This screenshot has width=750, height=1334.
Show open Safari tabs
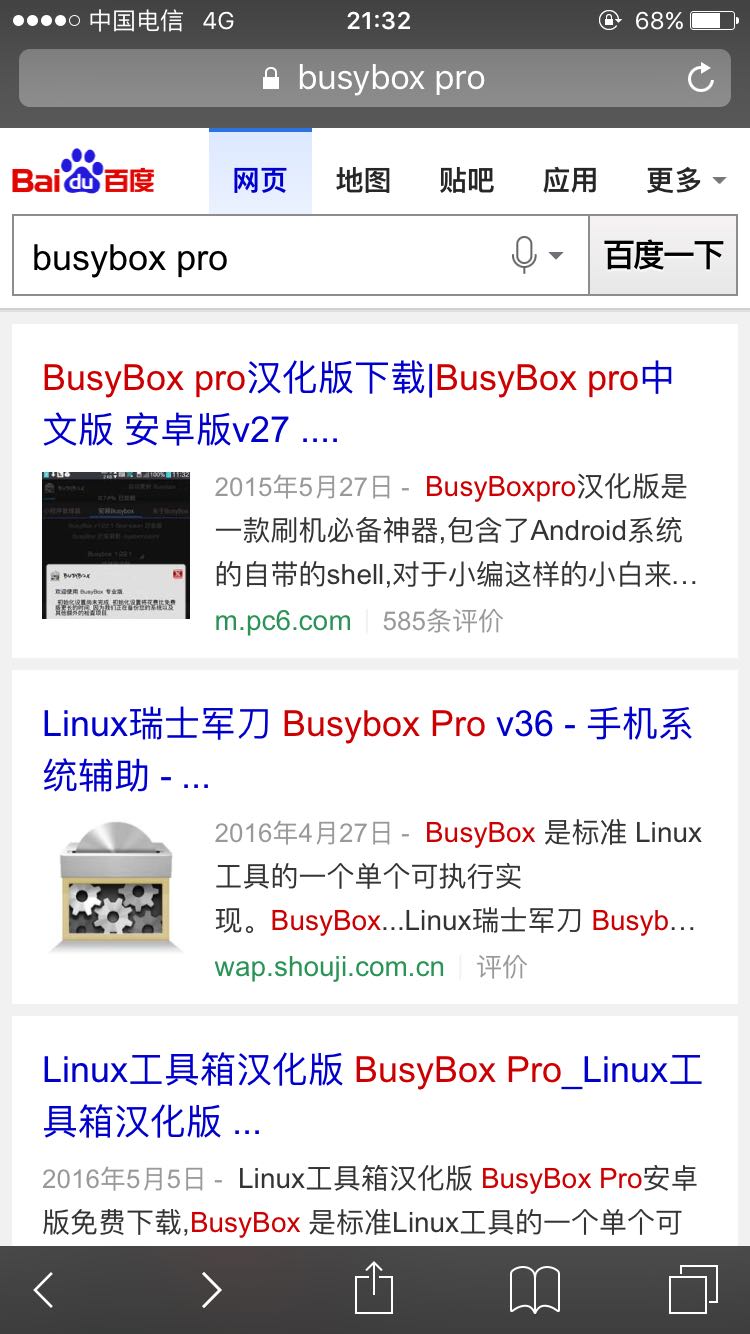693,1290
